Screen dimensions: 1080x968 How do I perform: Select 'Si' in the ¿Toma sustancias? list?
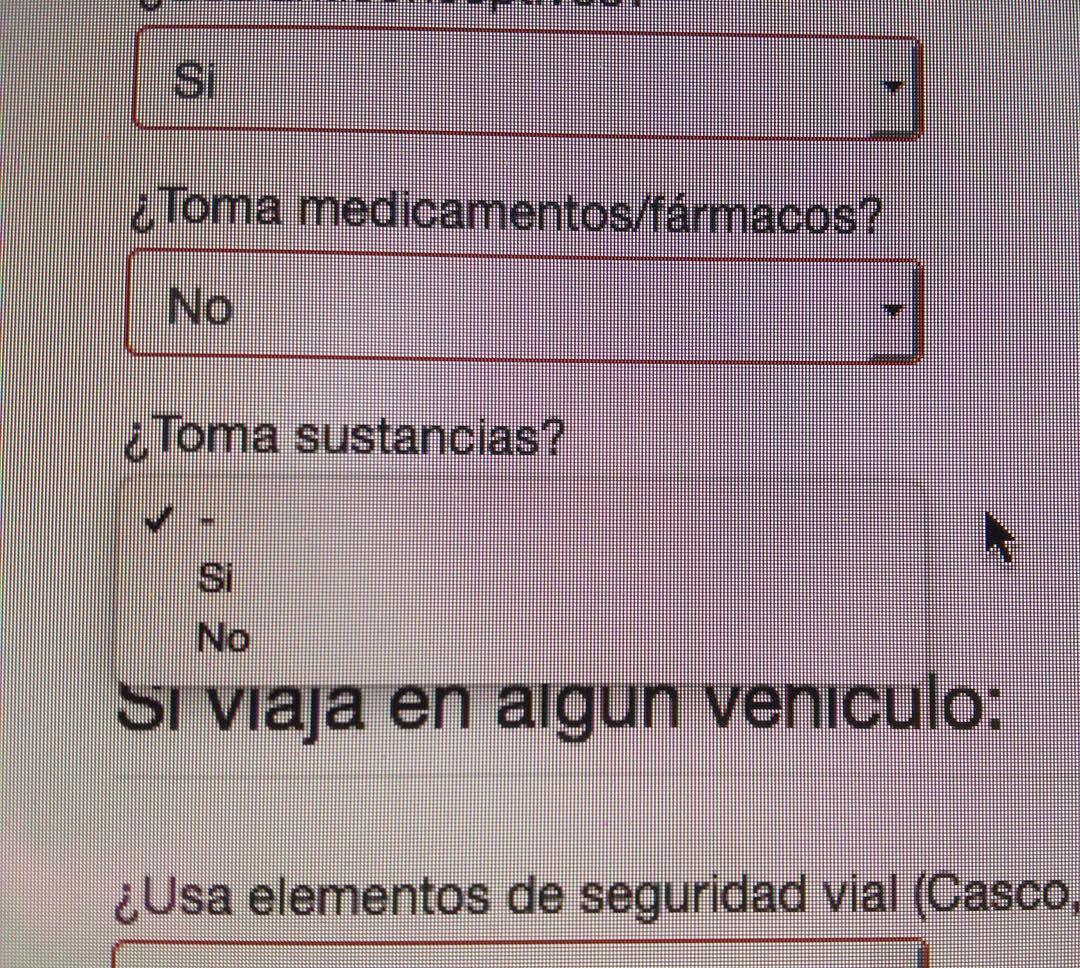[216, 577]
